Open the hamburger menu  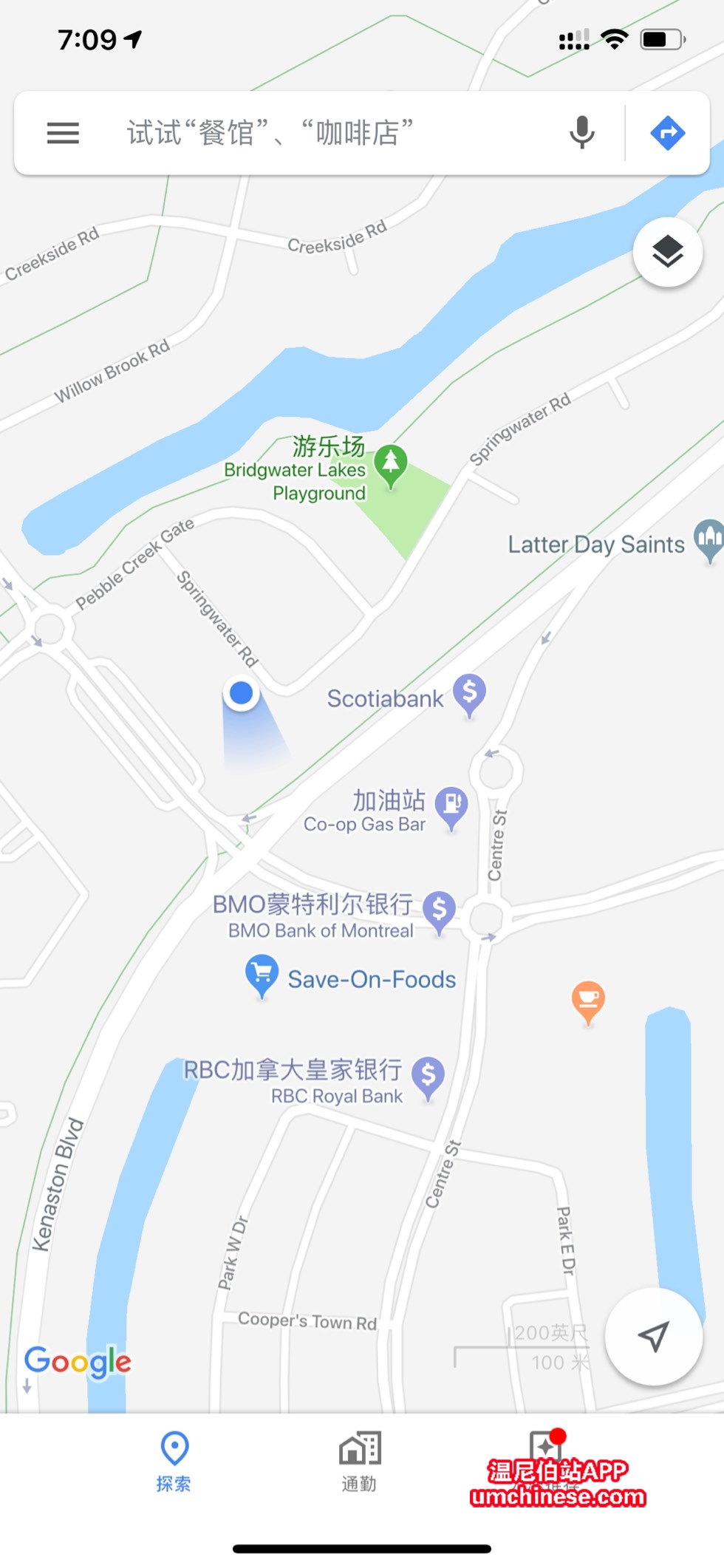[x=63, y=133]
